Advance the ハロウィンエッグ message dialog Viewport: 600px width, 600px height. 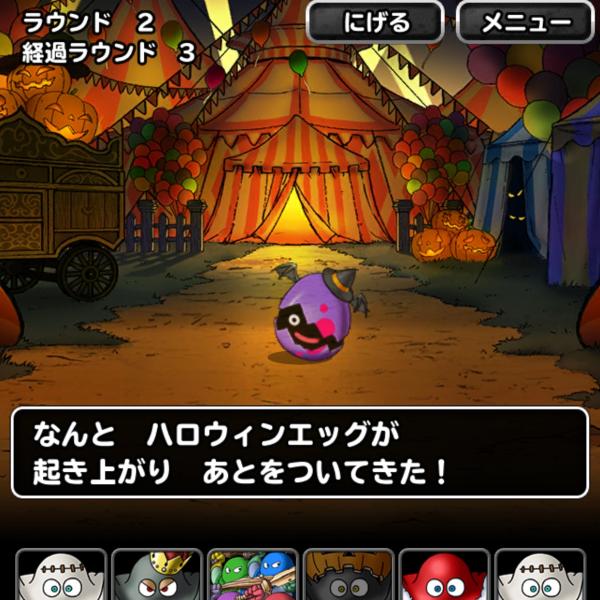point(300,452)
